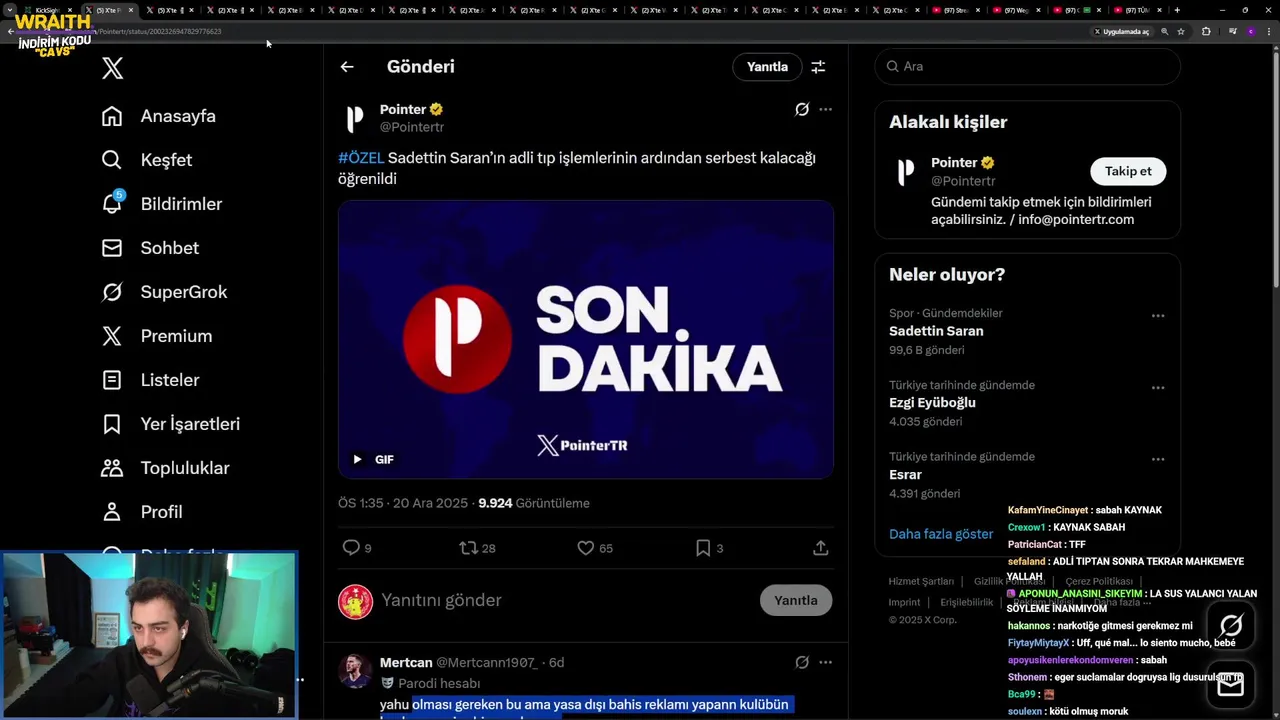Screen dimensions: 1280x720
Task: Open the Ara search box
Action: coord(1030,66)
